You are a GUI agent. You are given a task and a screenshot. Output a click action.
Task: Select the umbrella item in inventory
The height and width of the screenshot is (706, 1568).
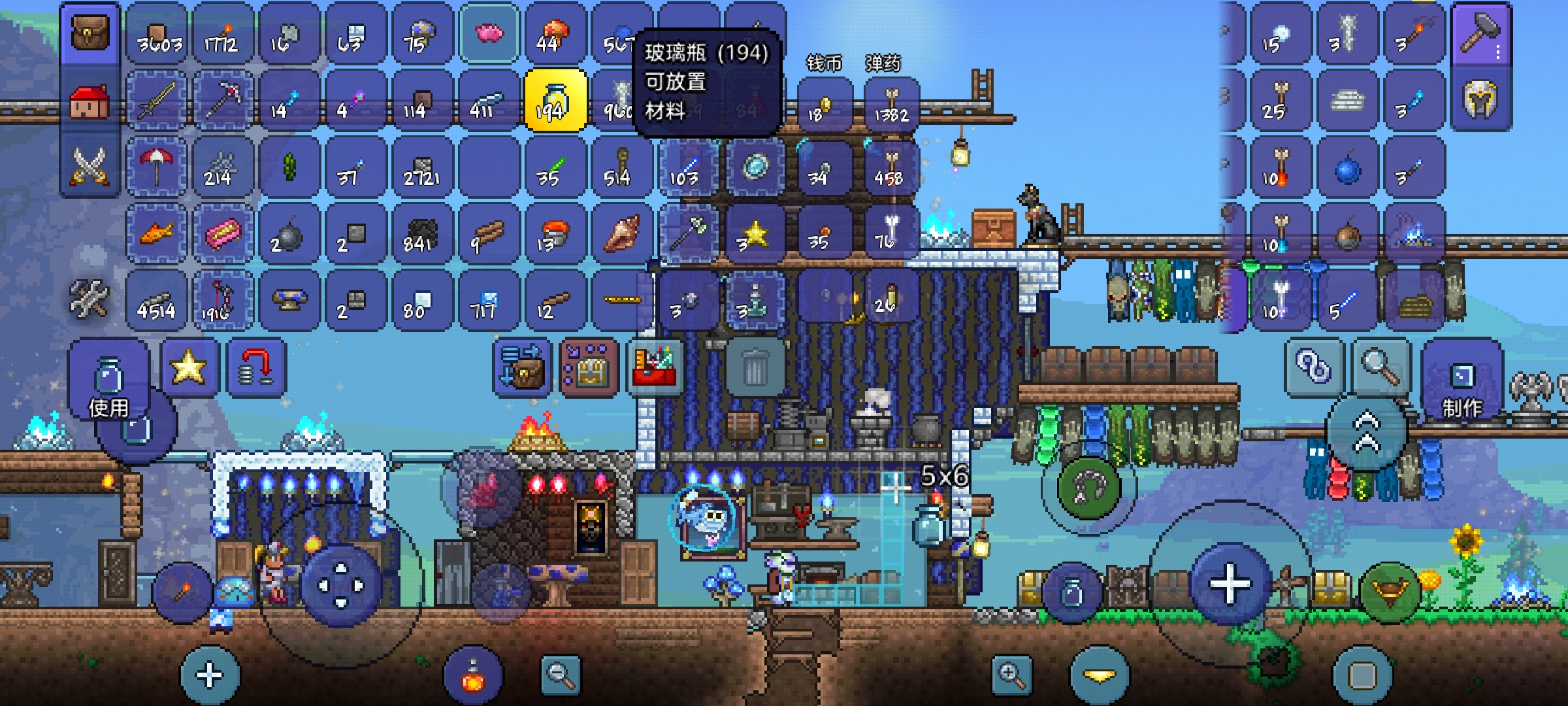point(156,165)
